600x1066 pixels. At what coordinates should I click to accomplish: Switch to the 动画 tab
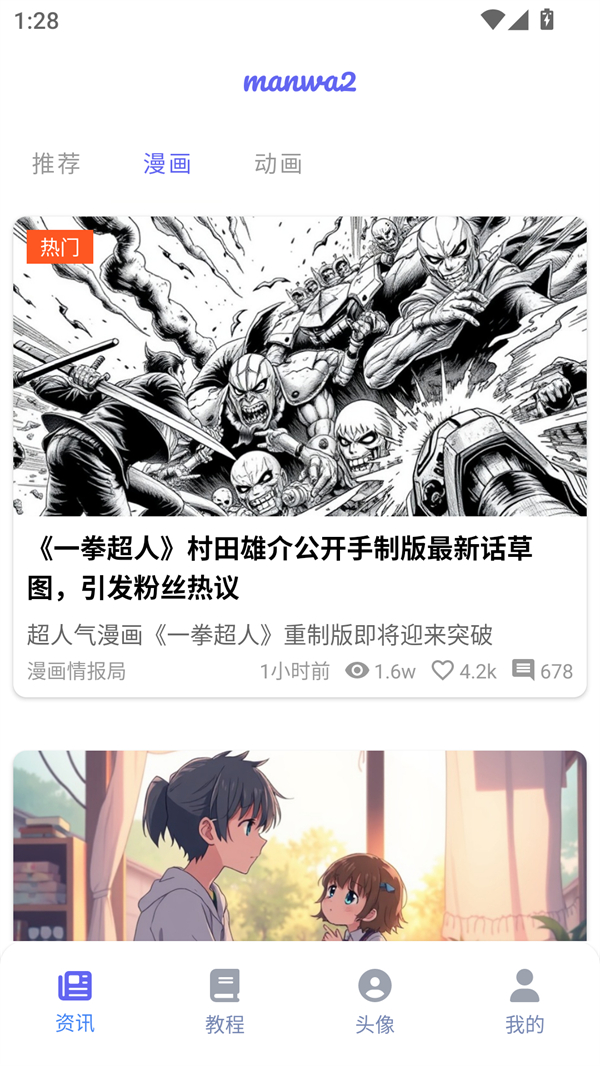pyautogui.click(x=278, y=163)
